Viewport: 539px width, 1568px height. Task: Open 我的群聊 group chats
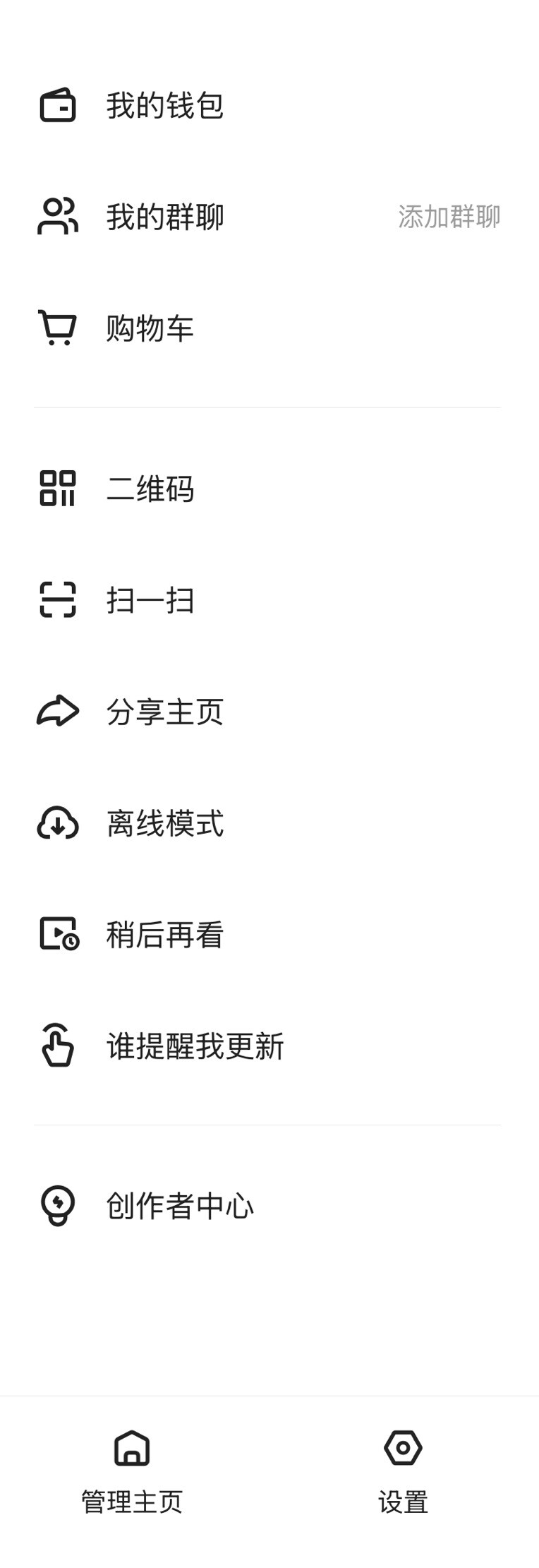[164, 217]
